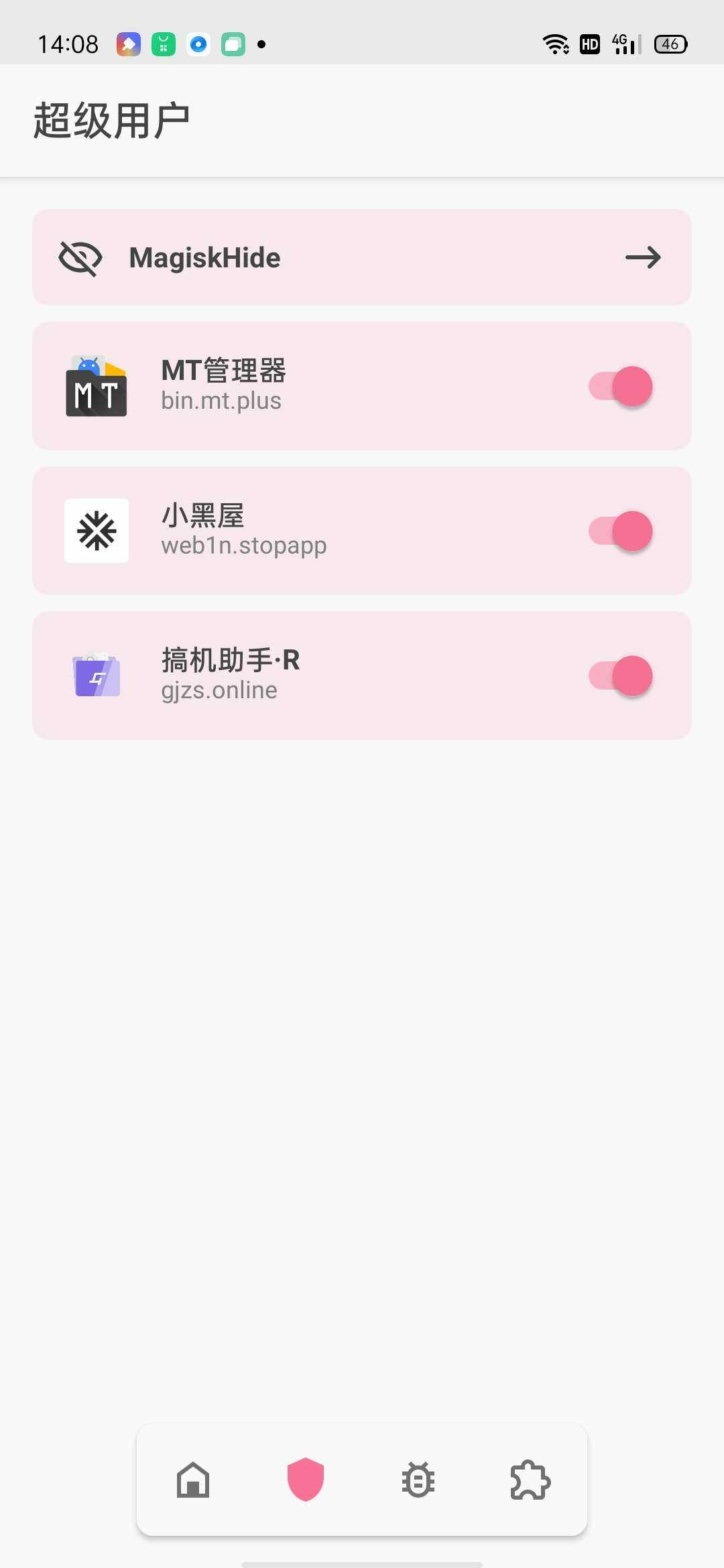The image size is (724, 1568).
Task: Turn off superuser switch for 搞机助手·R
Action: click(x=621, y=676)
